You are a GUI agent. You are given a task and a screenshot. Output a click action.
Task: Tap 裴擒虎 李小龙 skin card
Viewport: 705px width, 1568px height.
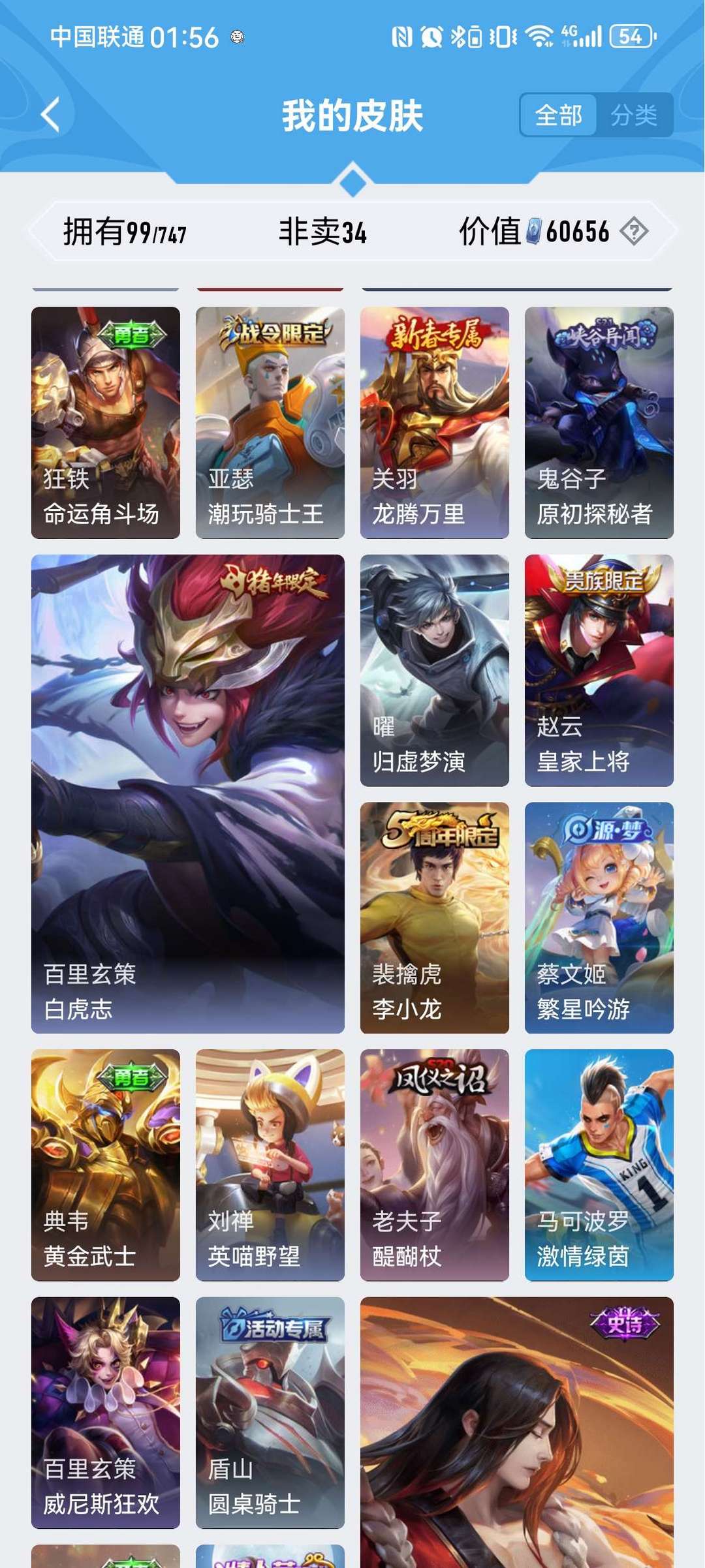(x=435, y=918)
